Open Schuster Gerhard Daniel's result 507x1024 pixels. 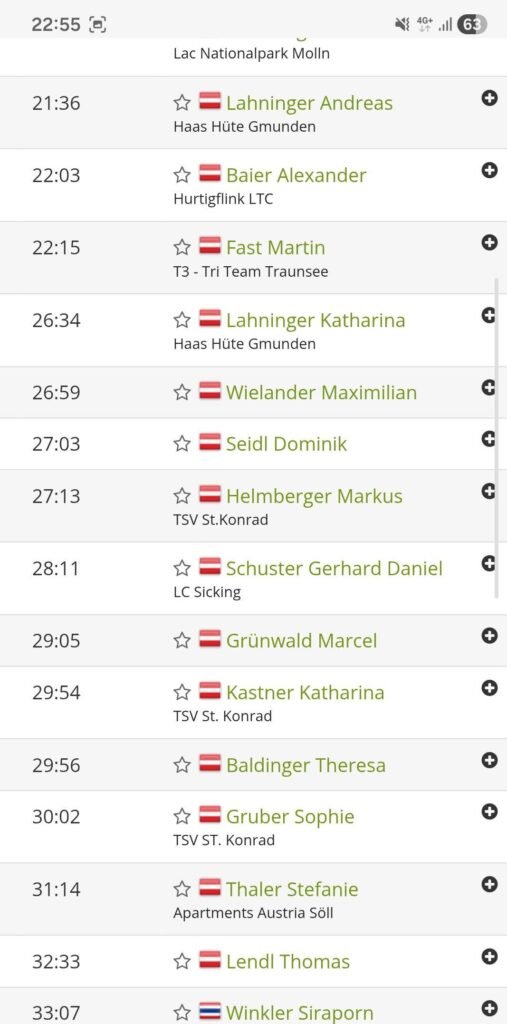pyautogui.click(x=334, y=568)
